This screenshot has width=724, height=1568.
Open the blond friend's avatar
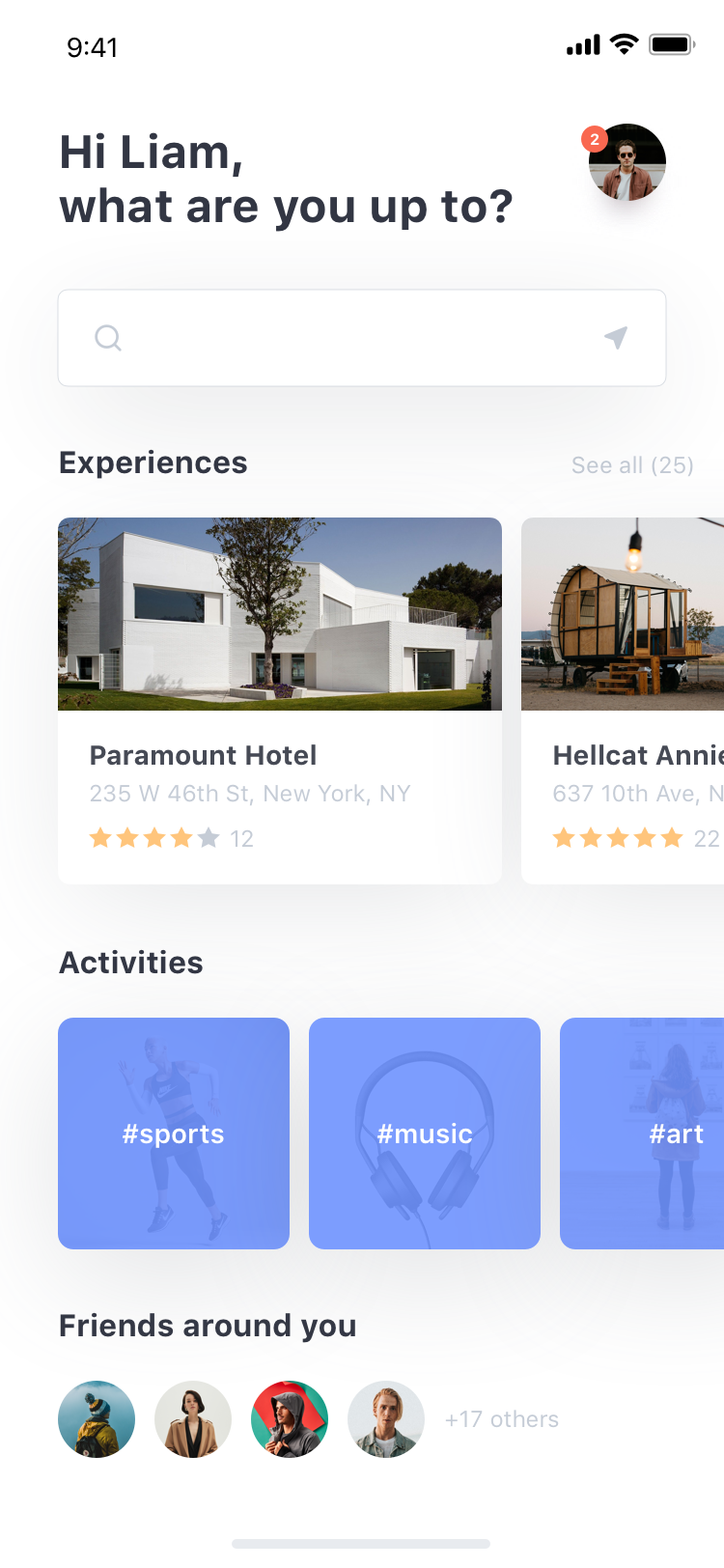click(x=386, y=1419)
